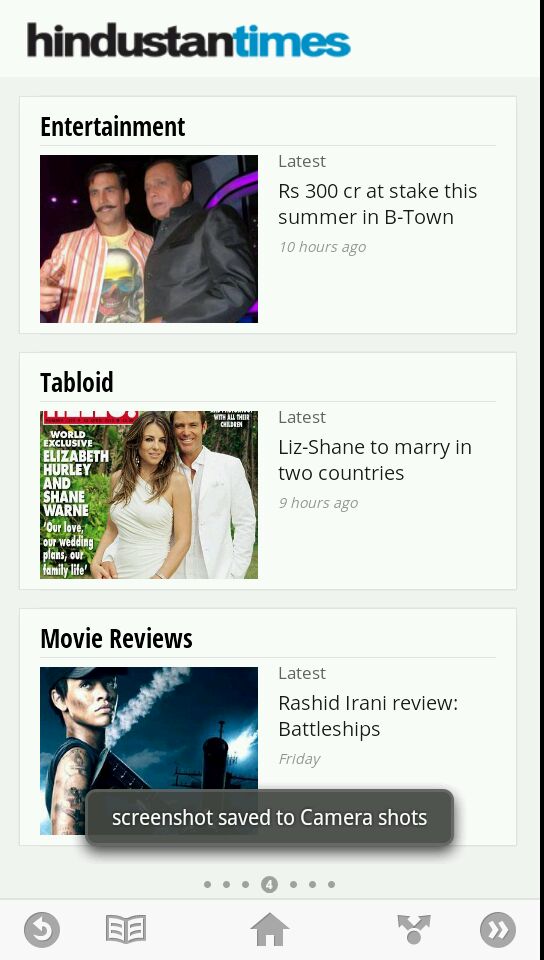Image resolution: width=544 pixels, height=960 pixels.
Task: Tap the circular back arrow icon
Action: click(42, 929)
